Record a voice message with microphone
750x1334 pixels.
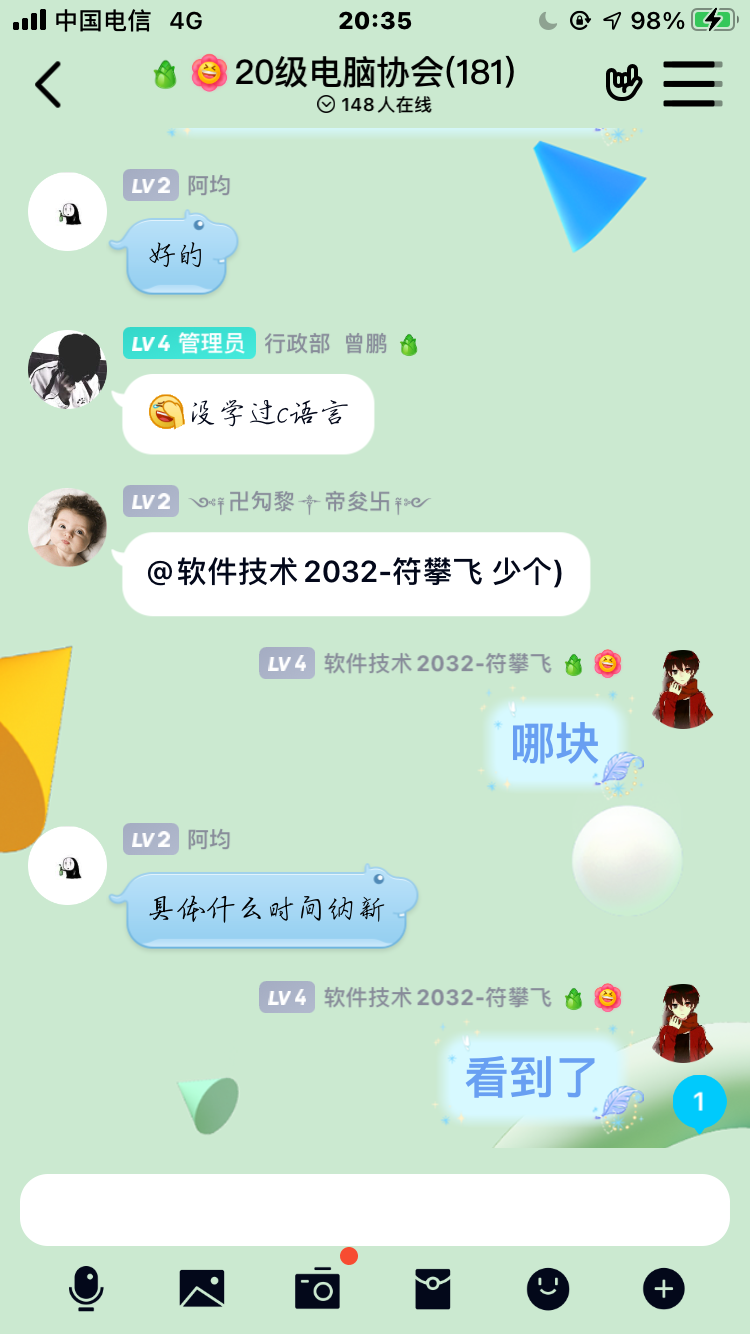[86, 1288]
